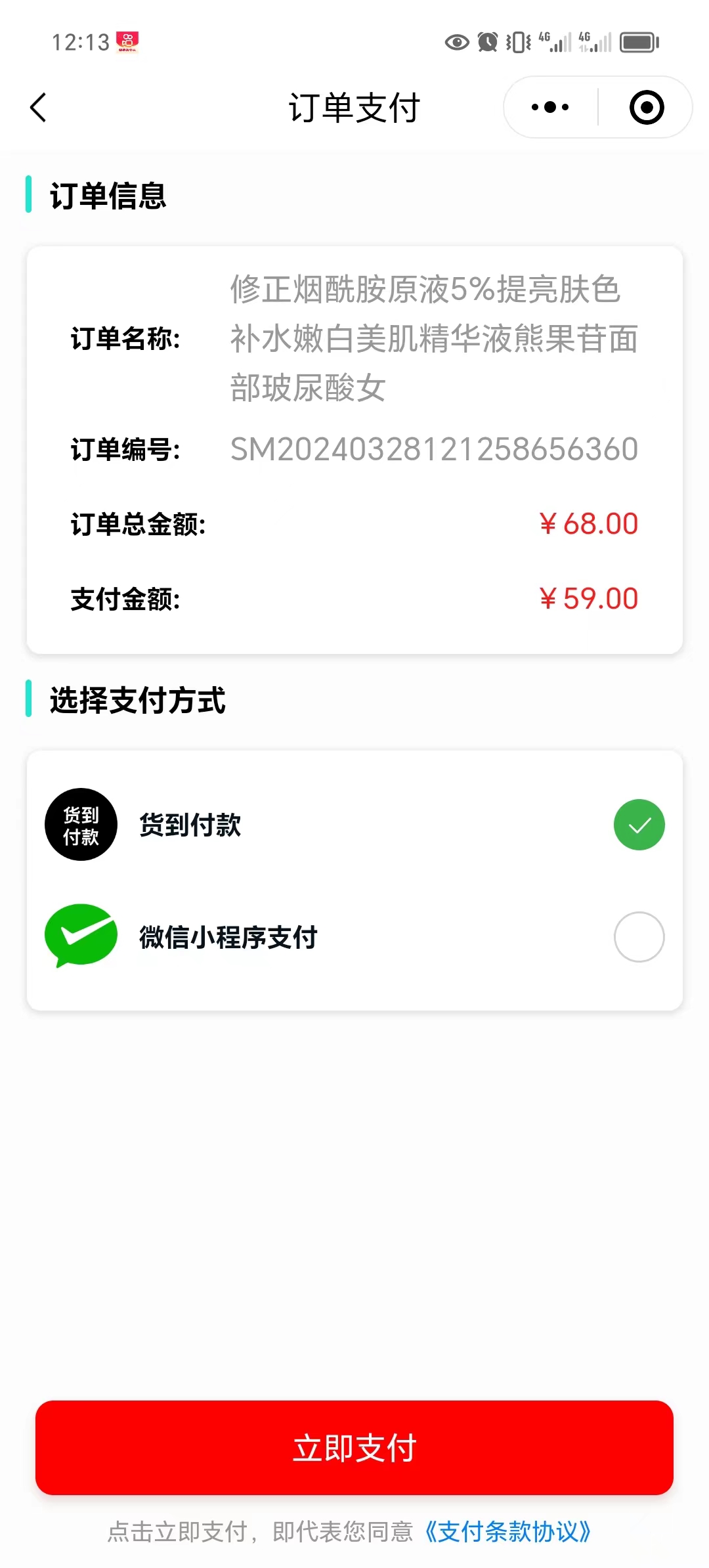Deselect the 货到付款 payment option
This screenshot has width=709, height=1568.
tap(354, 824)
